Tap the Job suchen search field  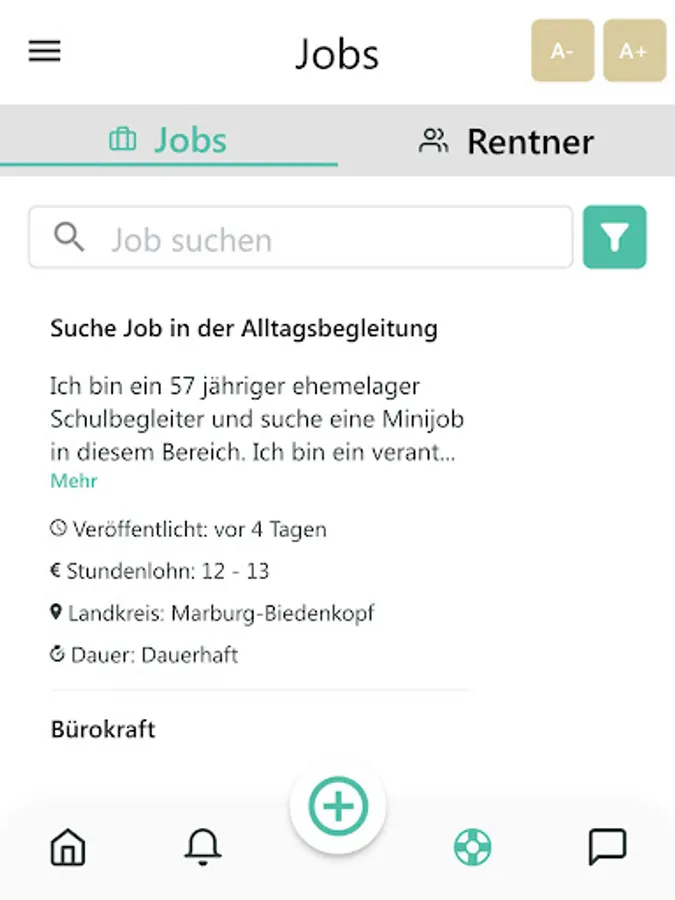(x=300, y=238)
